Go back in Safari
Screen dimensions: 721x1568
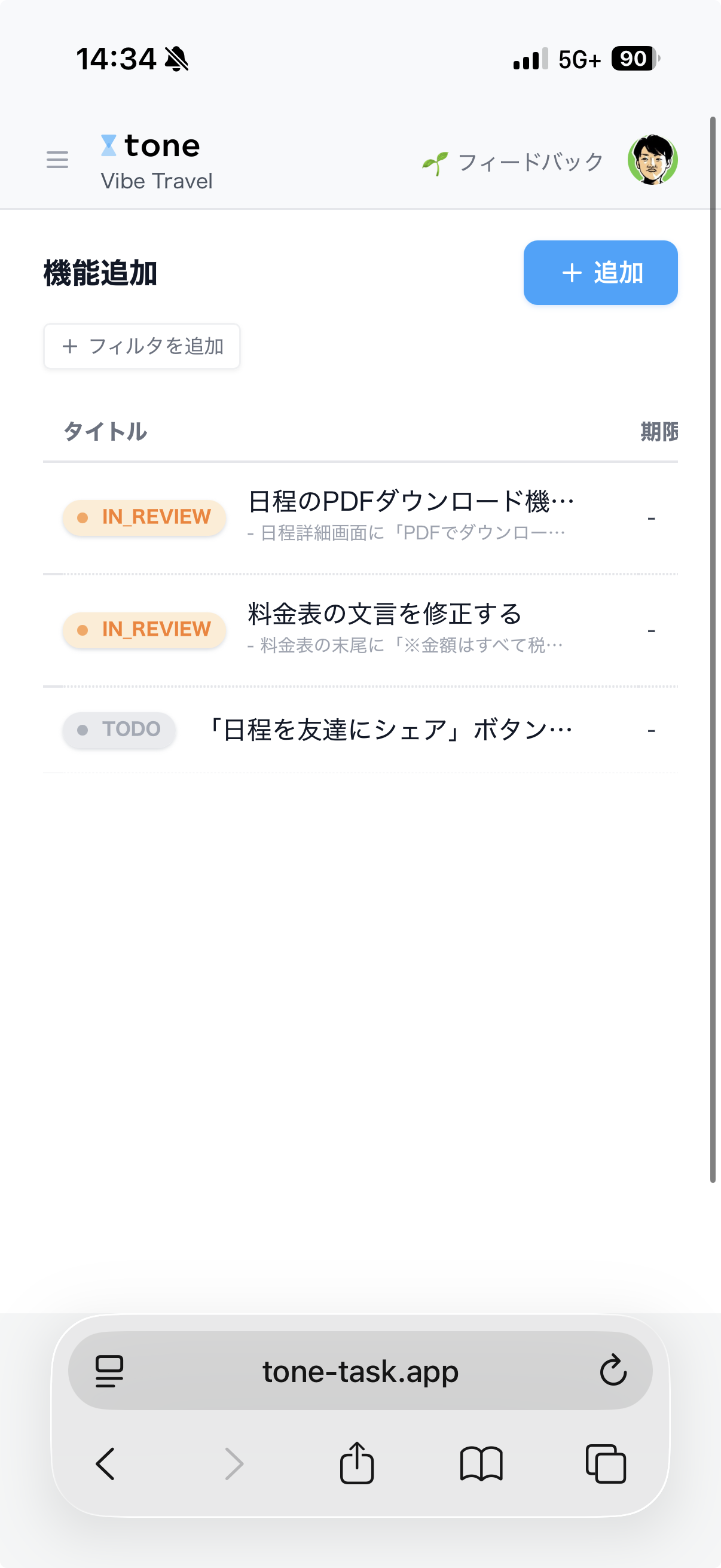click(105, 1464)
